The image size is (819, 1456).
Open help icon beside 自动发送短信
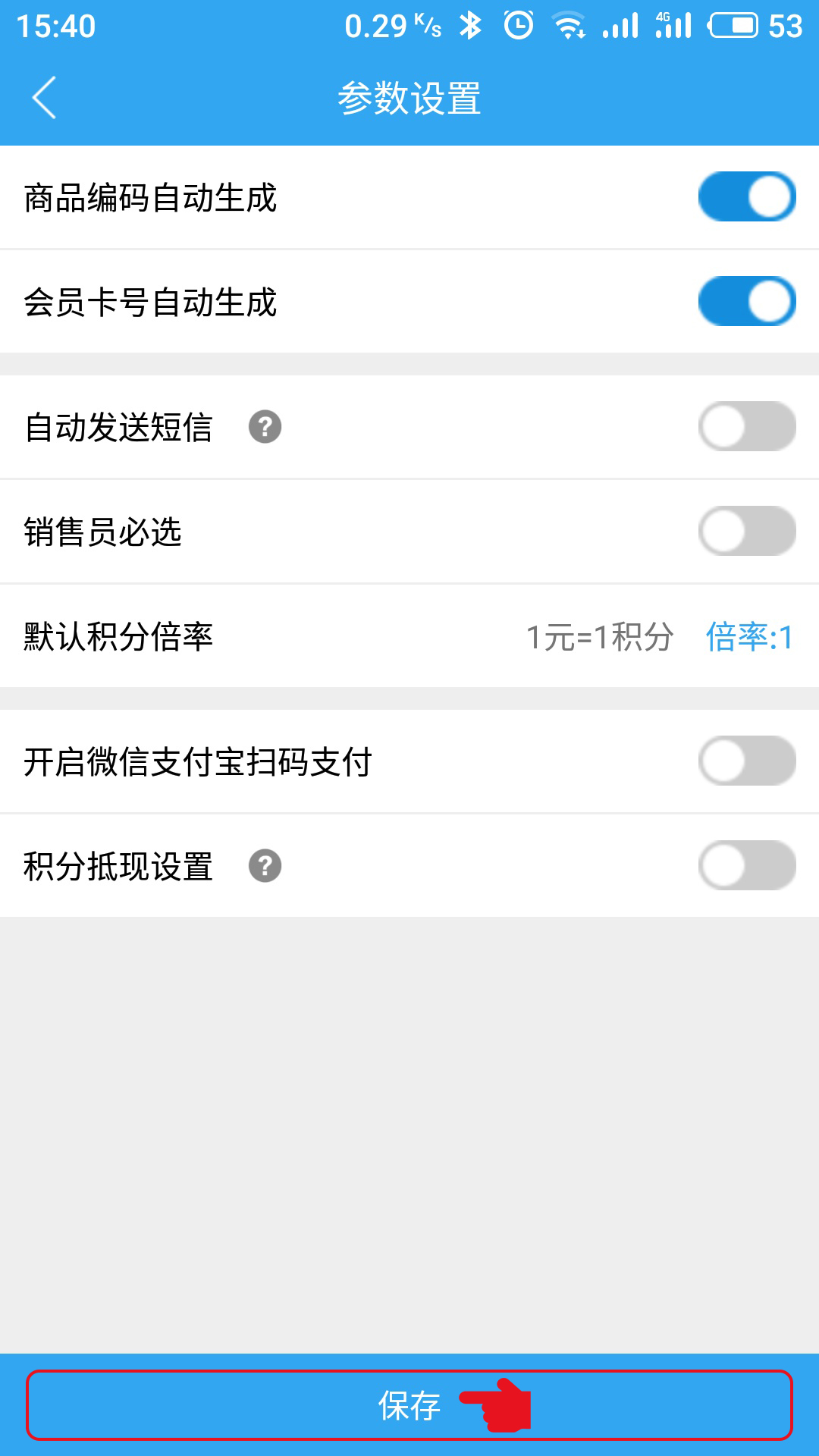[265, 427]
